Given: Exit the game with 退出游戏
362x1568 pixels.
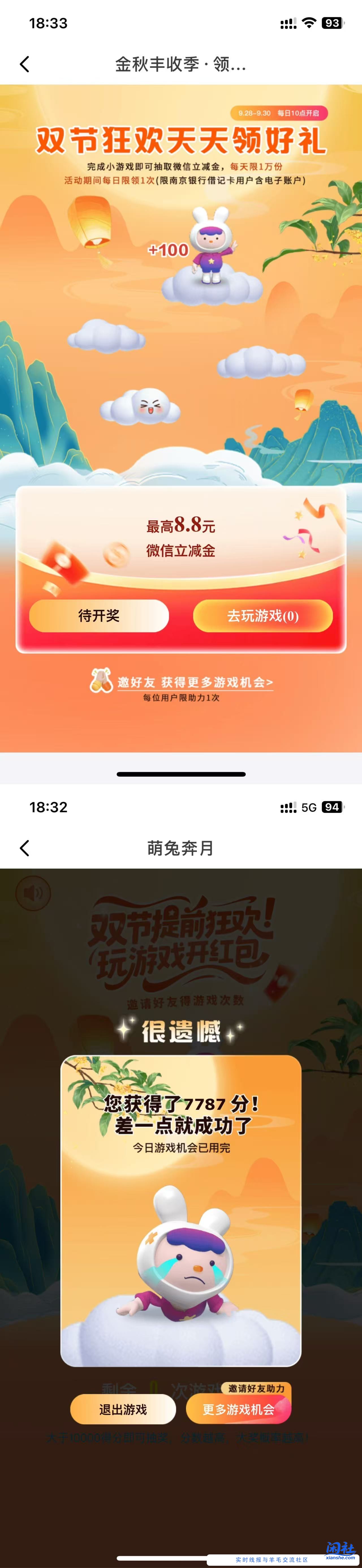Looking at the screenshot, I should [123, 1409].
